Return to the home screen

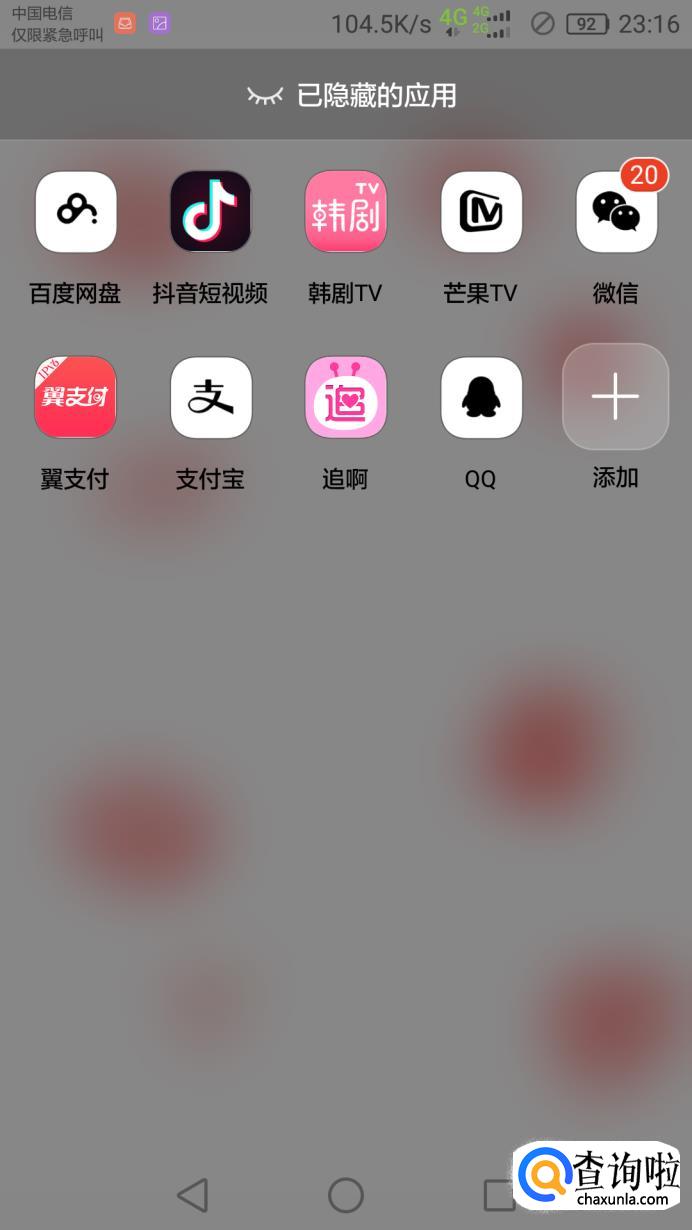(x=346, y=1195)
